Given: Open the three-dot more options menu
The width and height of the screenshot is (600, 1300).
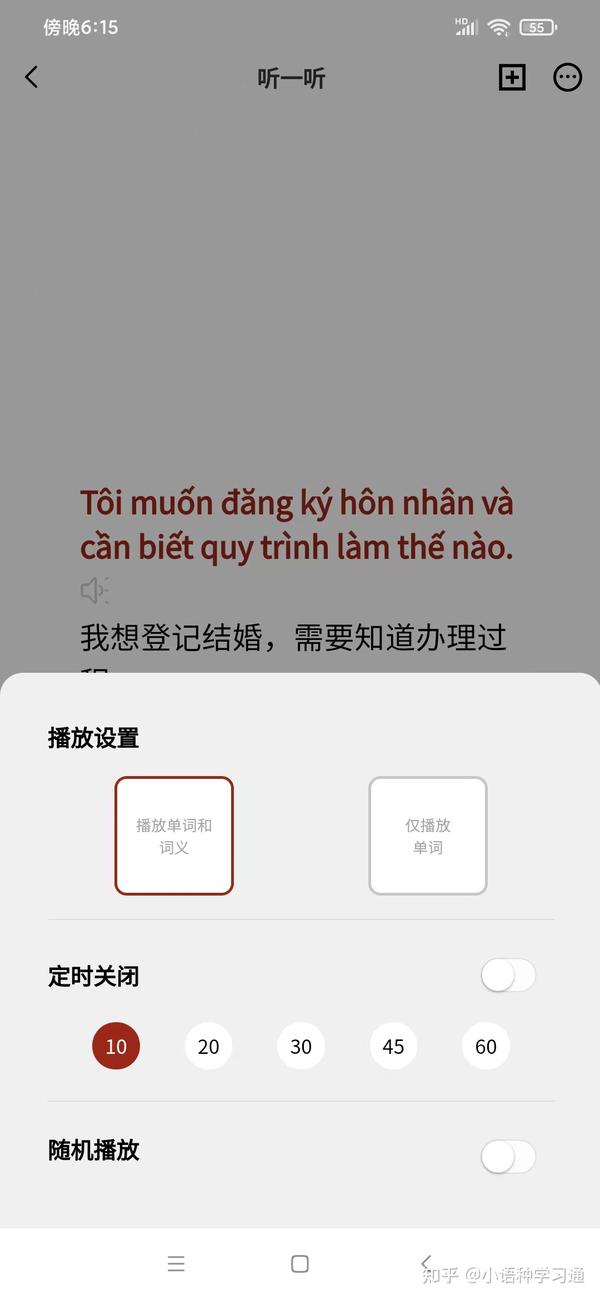Looking at the screenshot, I should point(568,77).
